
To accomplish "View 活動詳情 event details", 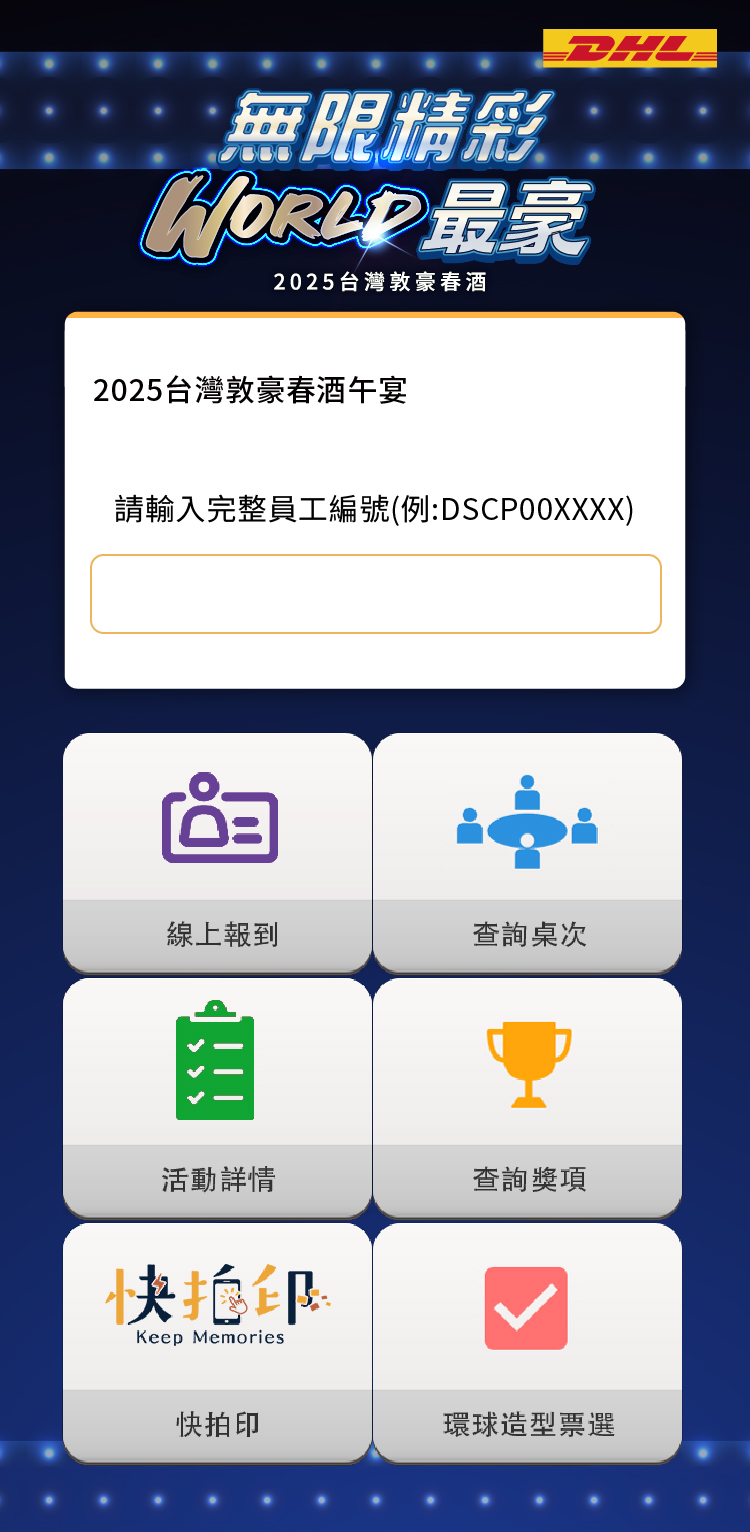I will (x=218, y=1098).
